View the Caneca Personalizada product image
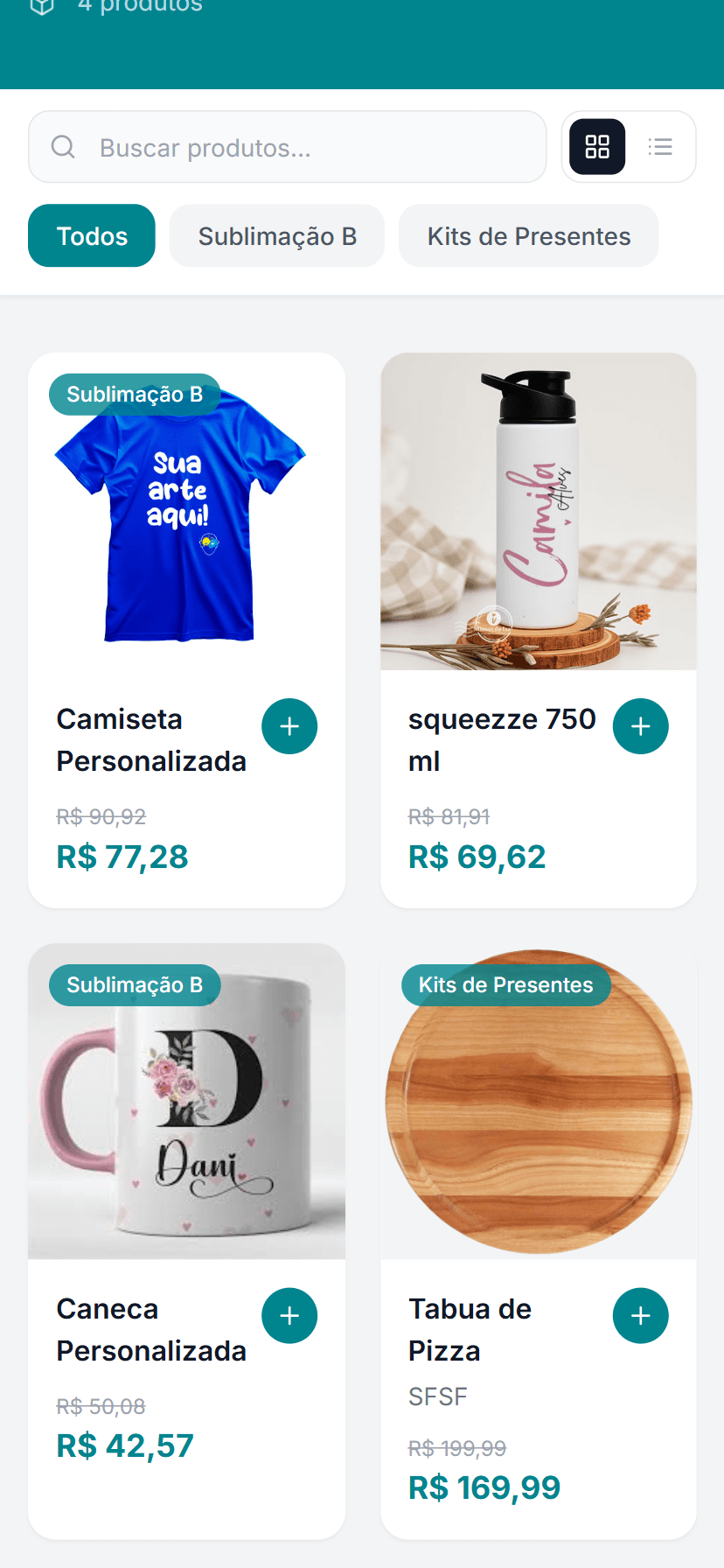The image size is (724, 1568). 186,1102
